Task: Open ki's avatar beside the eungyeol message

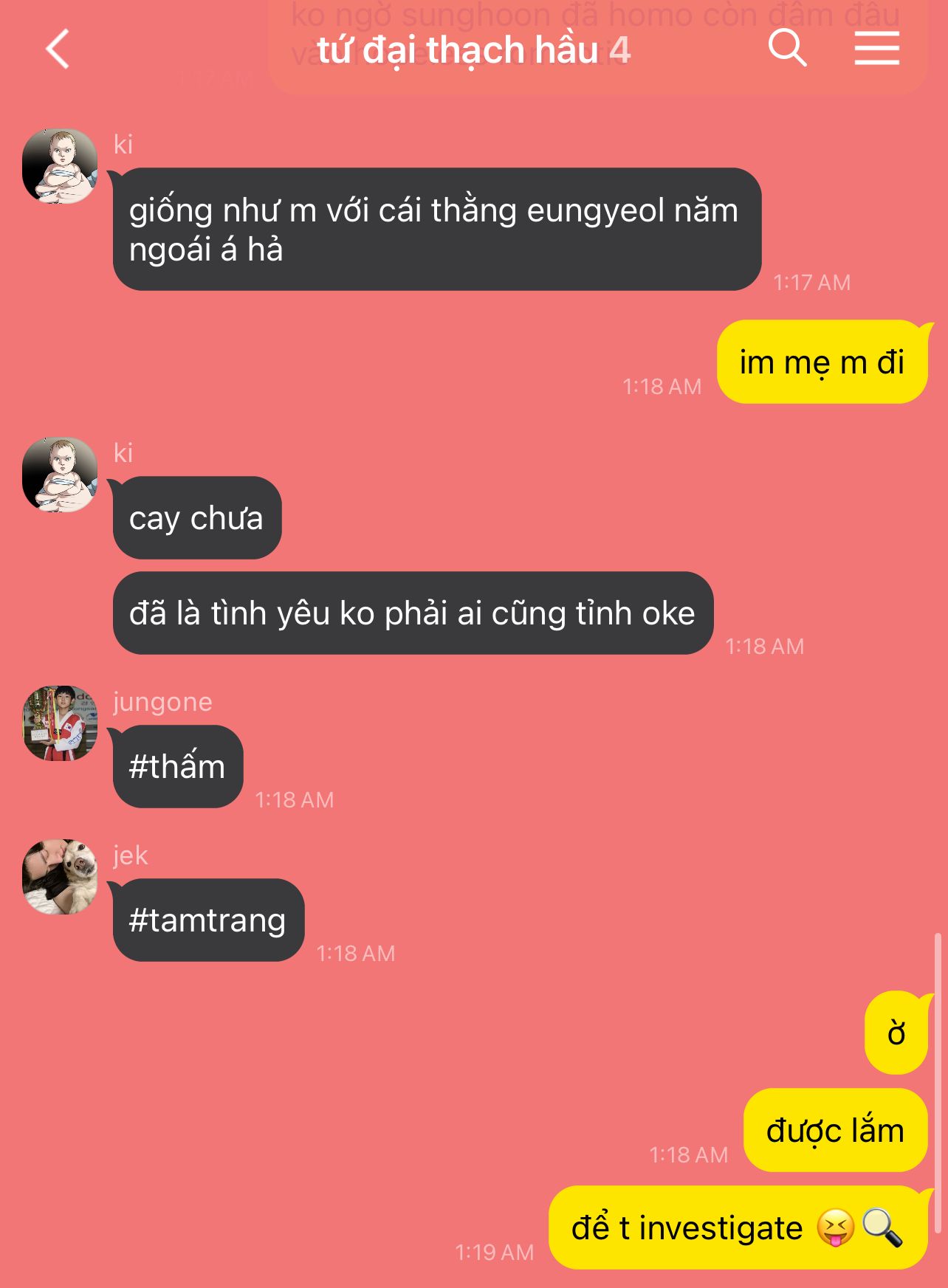Action: click(x=60, y=166)
